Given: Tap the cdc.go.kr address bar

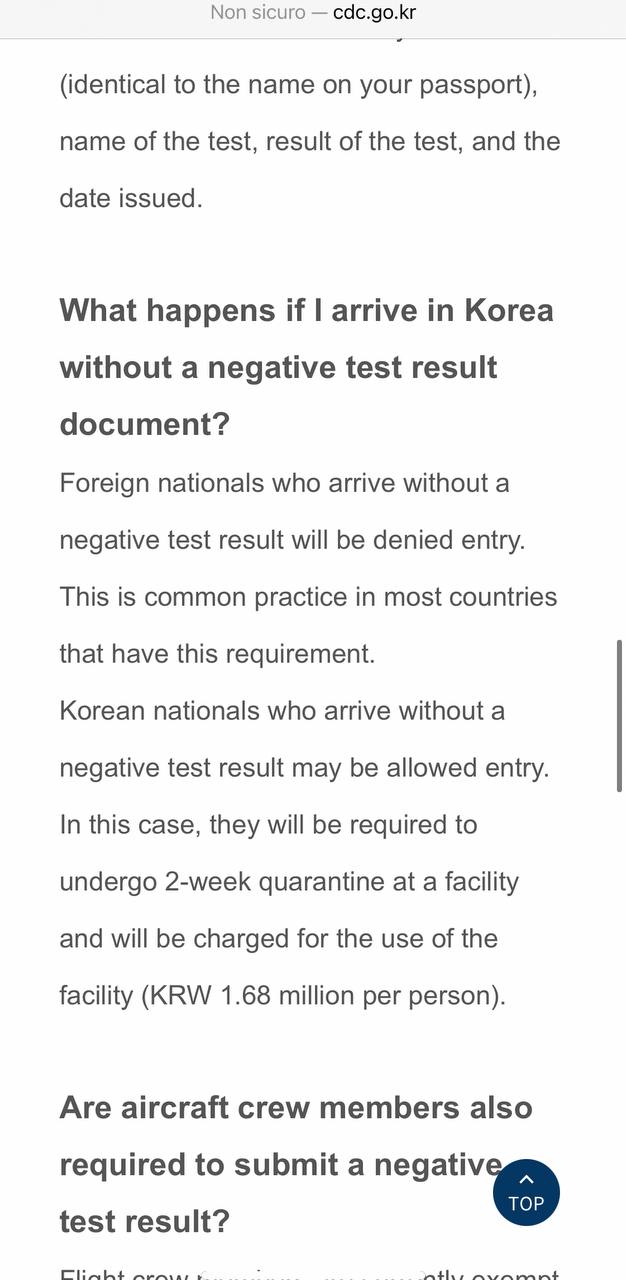Looking at the screenshot, I should (x=313, y=13).
